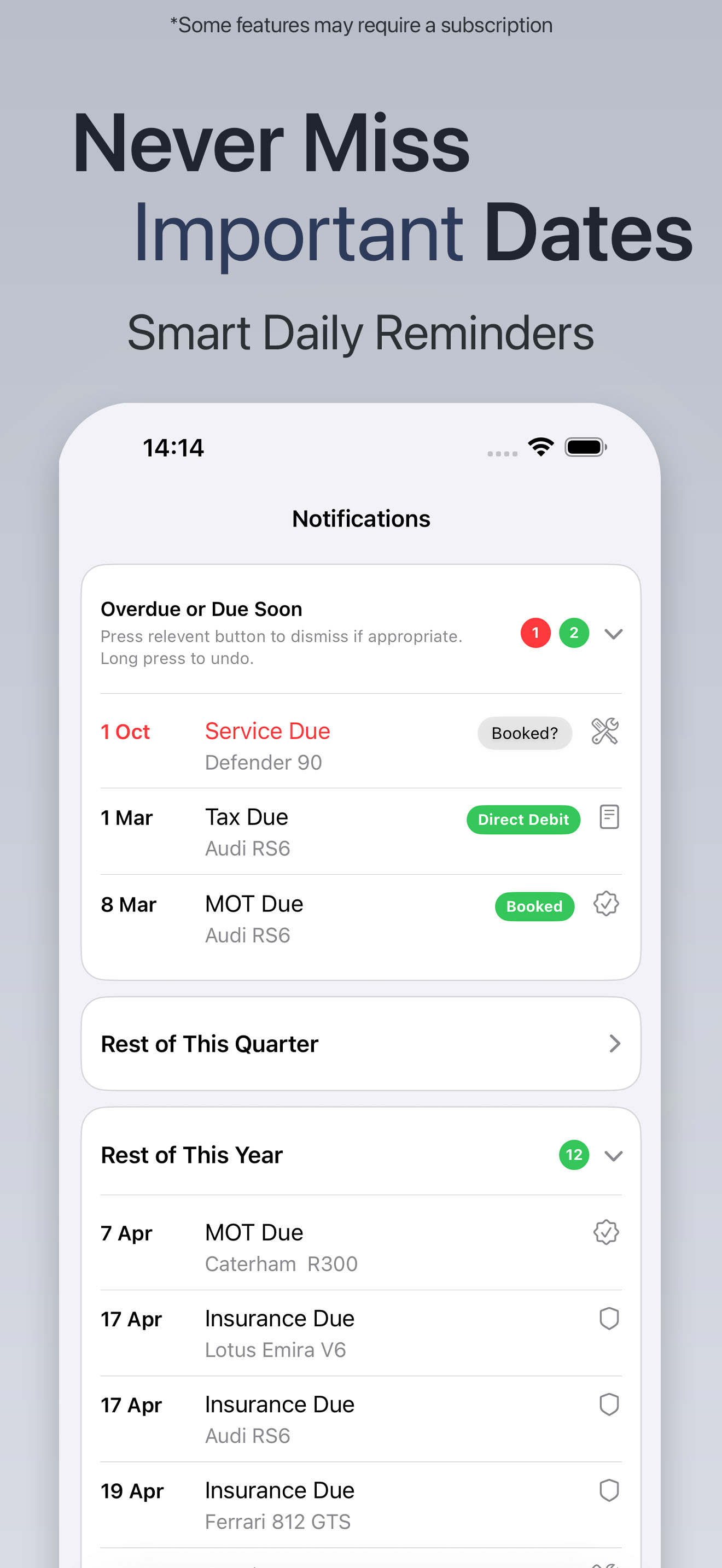Toggle Booked status for the Audi RS6 MOT
This screenshot has width=722, height=1568.
pyautogui.click(x=534, y=906)
